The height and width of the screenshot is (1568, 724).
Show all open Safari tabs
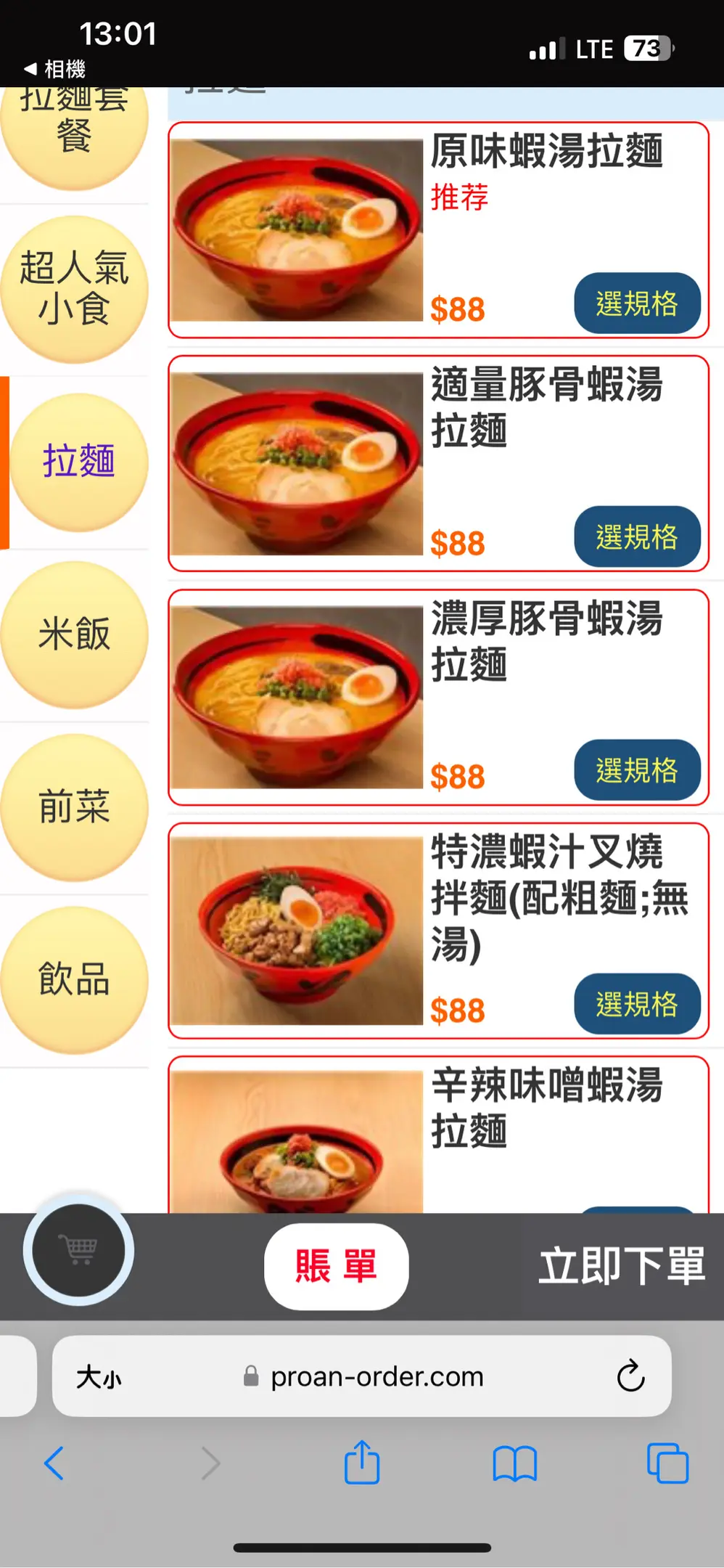[x=667, y=1463]
